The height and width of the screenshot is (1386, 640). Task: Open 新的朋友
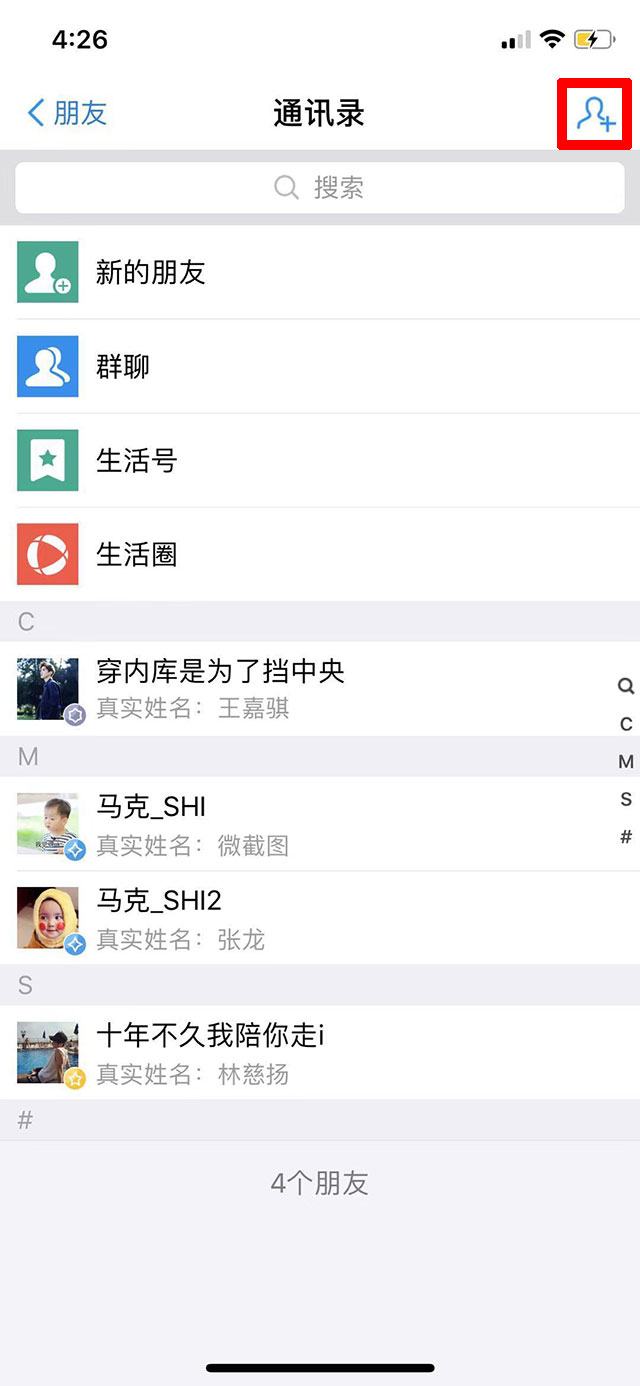coord(320,272)
